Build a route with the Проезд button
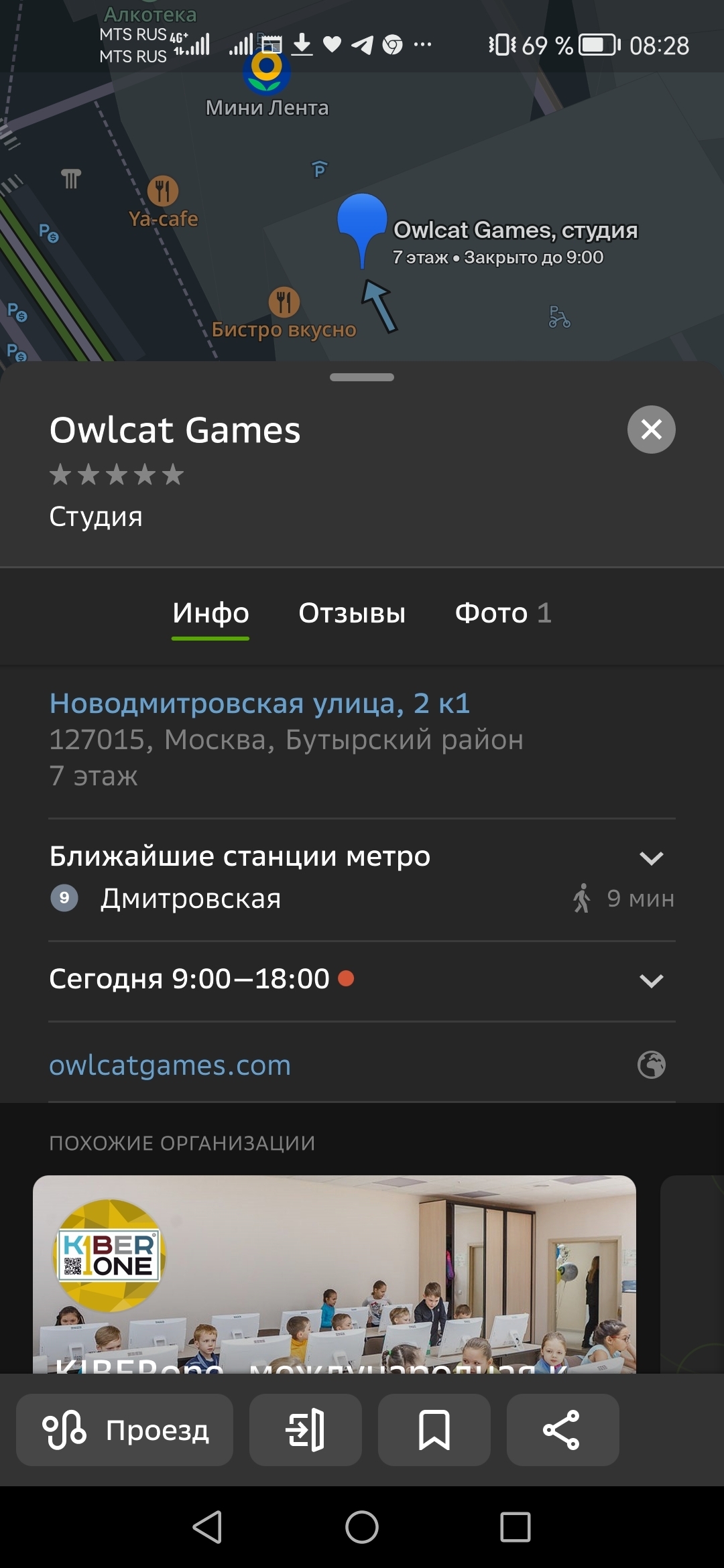724x1568 pixels. pos(125,1430)
